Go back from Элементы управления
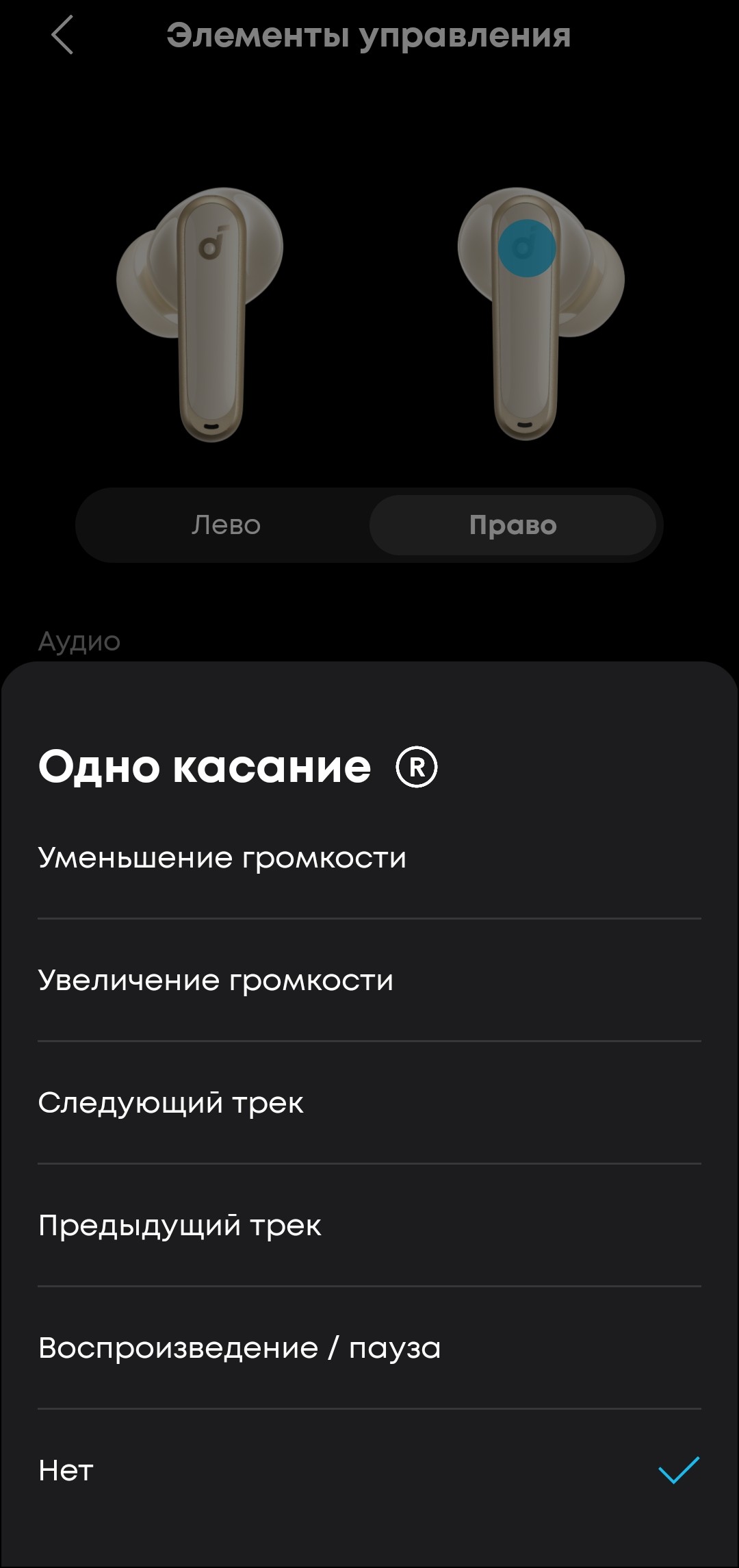This screenshot has height=1568, width=739. (62, 36)
